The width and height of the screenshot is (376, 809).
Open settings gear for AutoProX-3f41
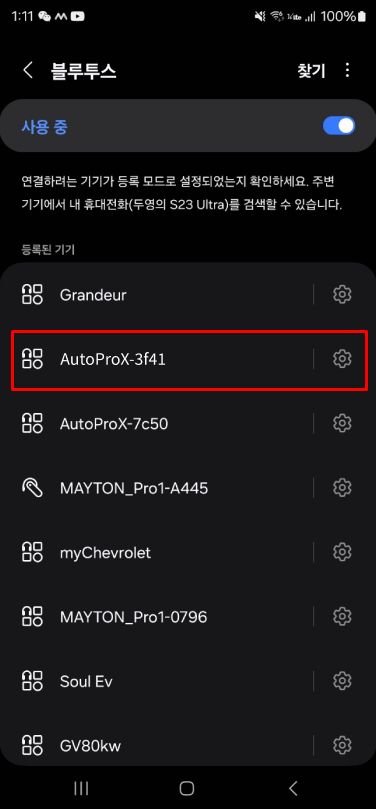(341, 359)
